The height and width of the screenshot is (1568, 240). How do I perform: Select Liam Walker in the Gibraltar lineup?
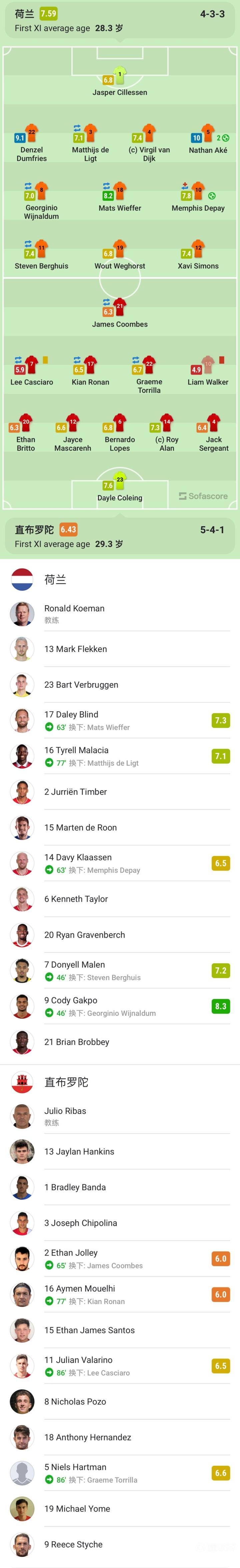[x=208, y=372]
